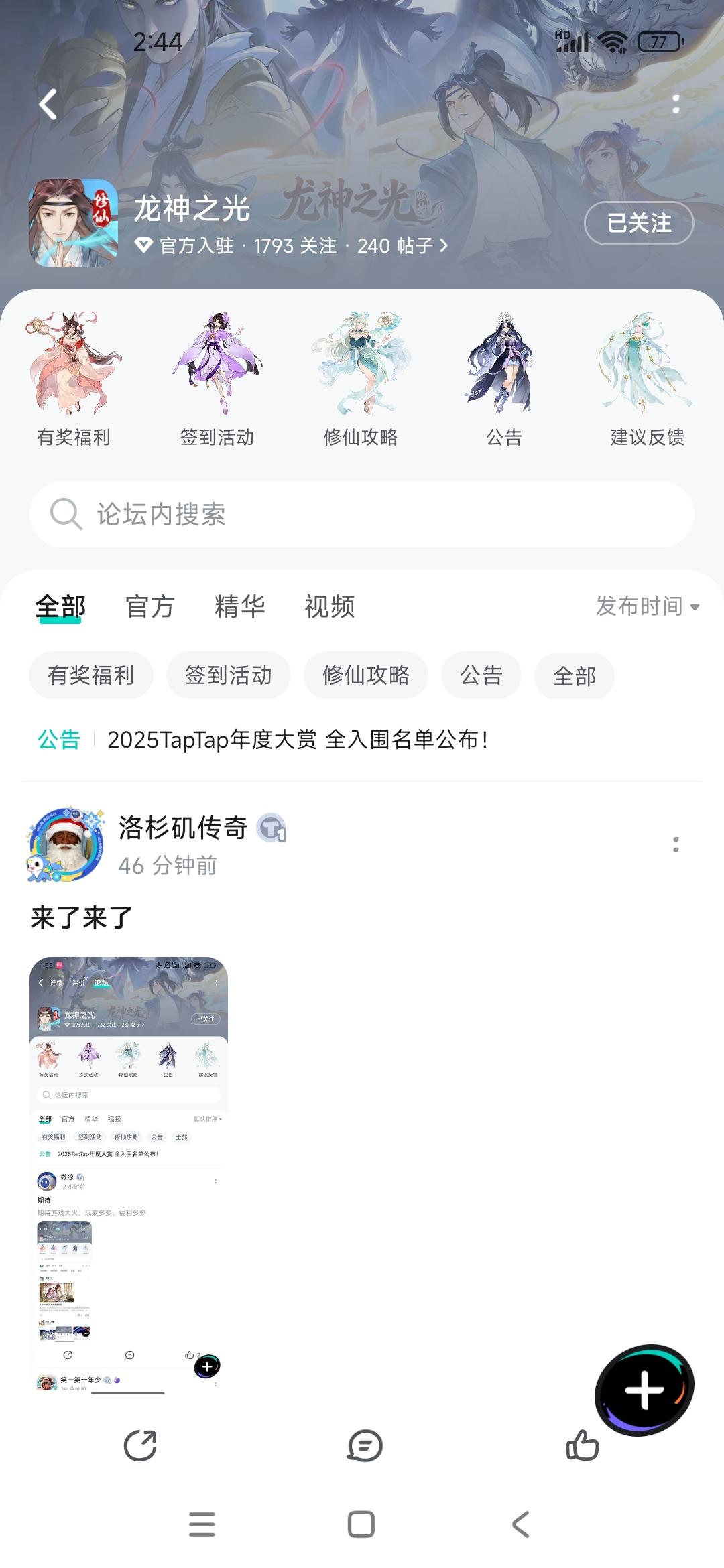Switch to the 官方 tab
The image size is (724, 1568).
[x=149, y=607]
